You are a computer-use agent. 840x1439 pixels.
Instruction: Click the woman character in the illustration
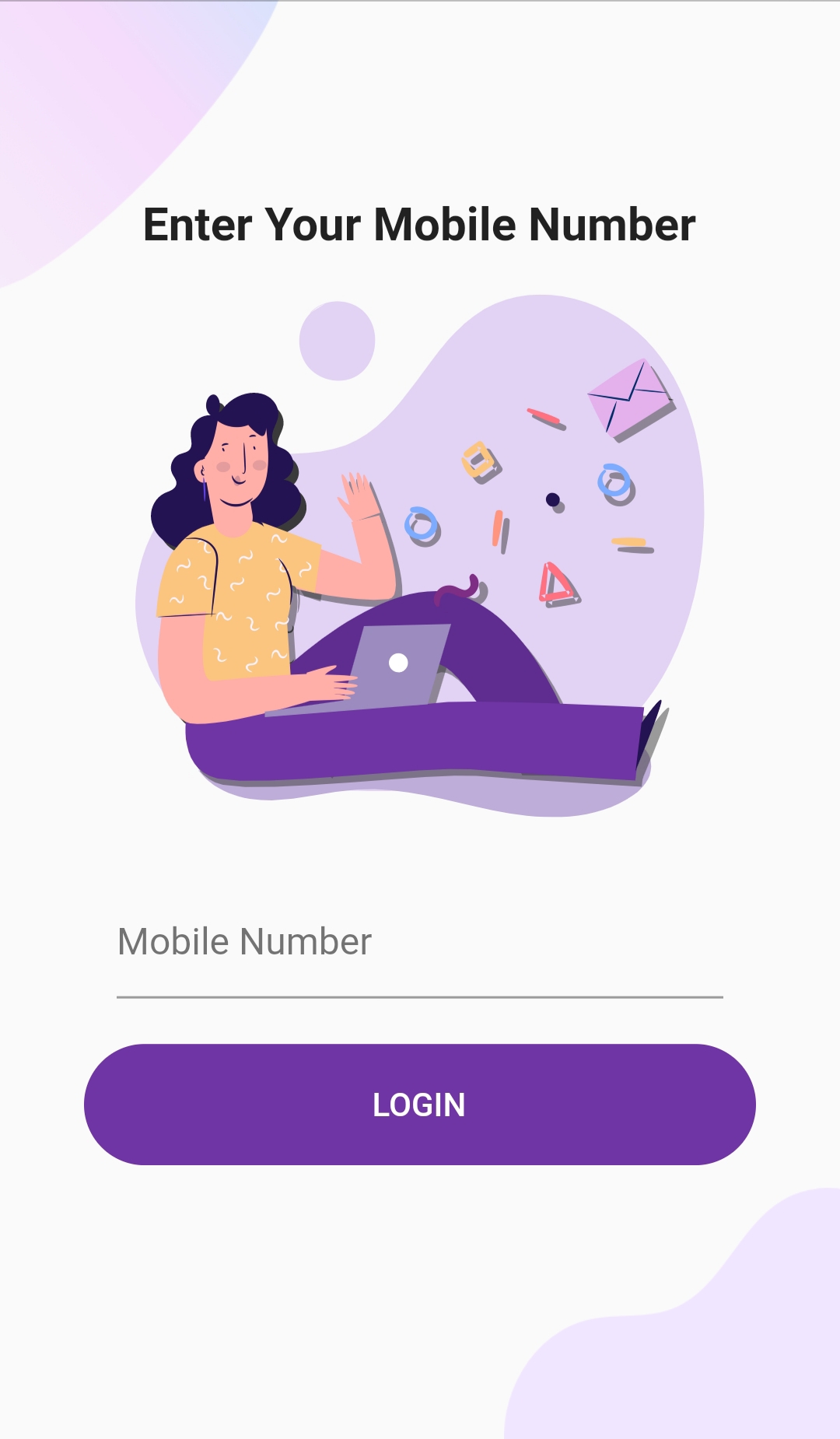click(x=233, y=544)
